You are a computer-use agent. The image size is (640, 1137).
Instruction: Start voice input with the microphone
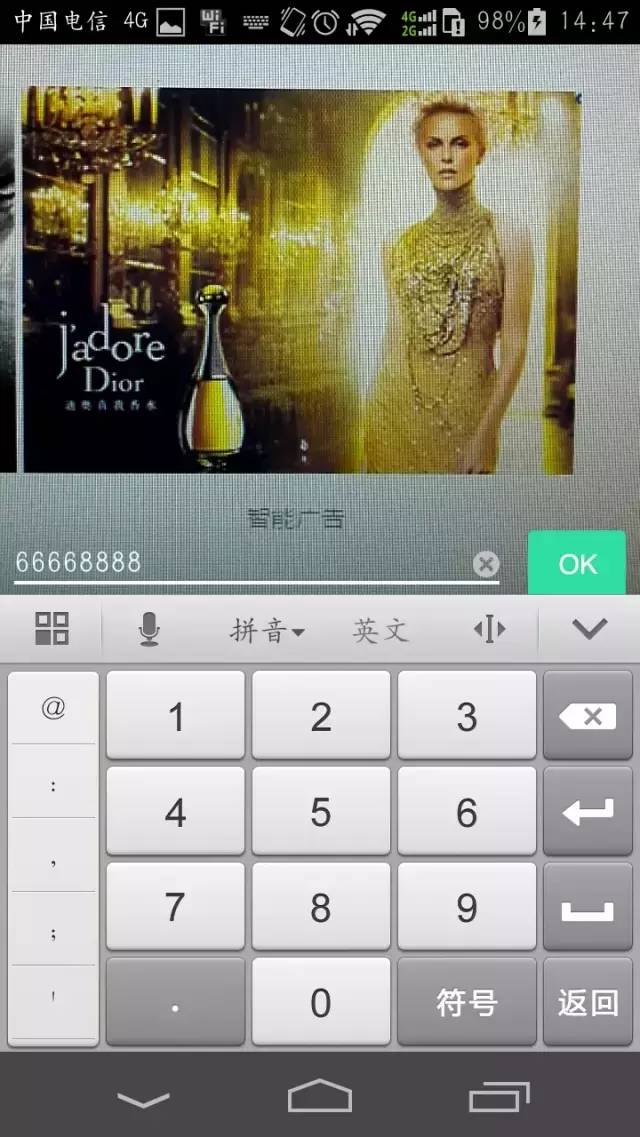[149, 629]
